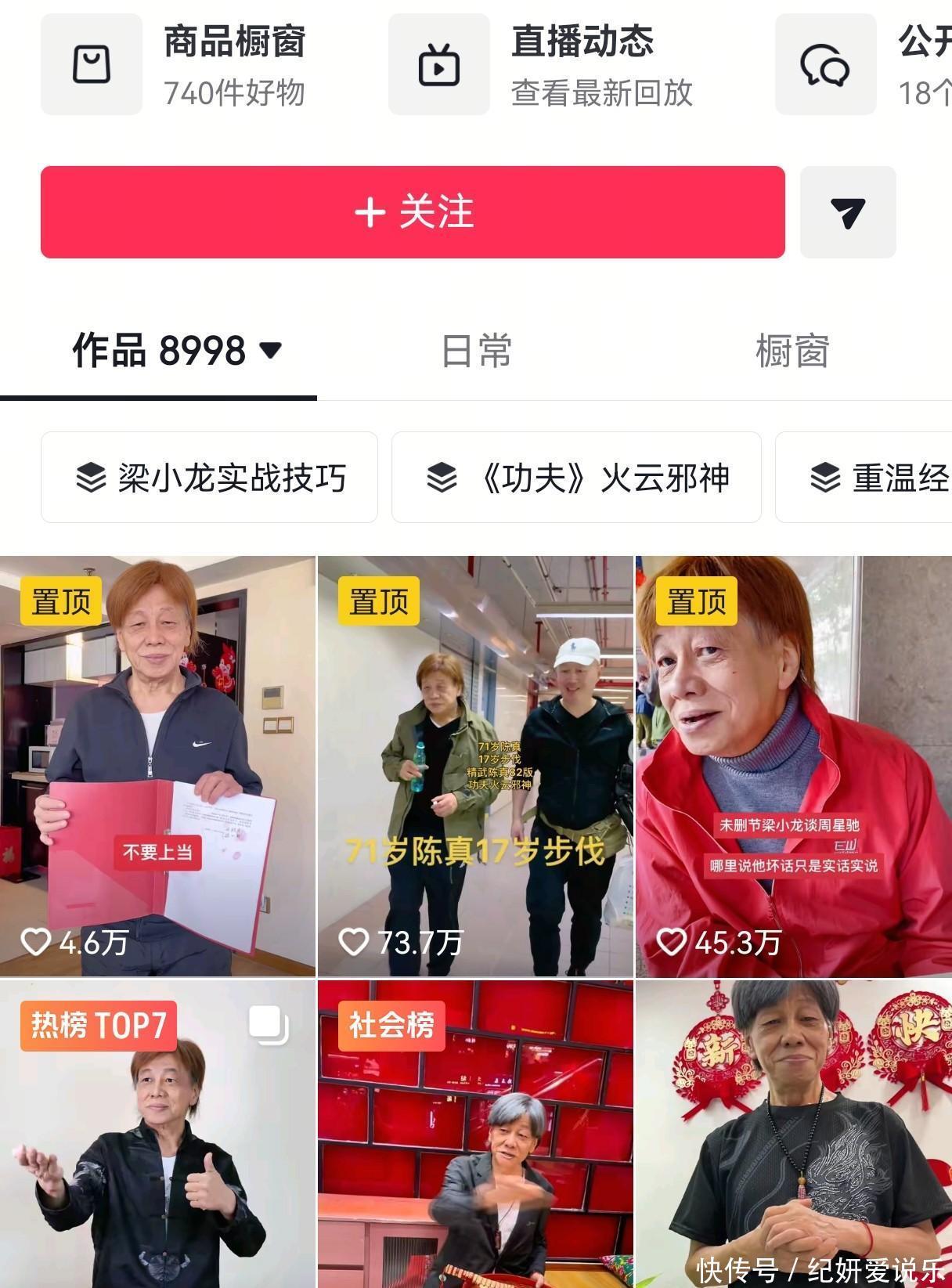This screenshot has width=952, height=1288.
Task: Open the 梁小龙实战技巧 collection chip
Action: 209,477
